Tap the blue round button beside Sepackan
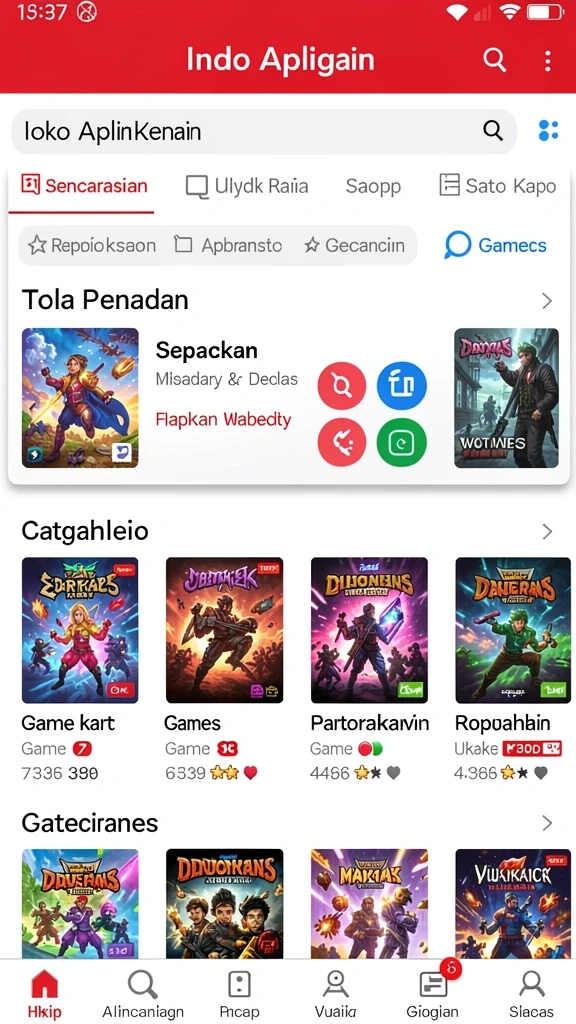 [402, 385]
